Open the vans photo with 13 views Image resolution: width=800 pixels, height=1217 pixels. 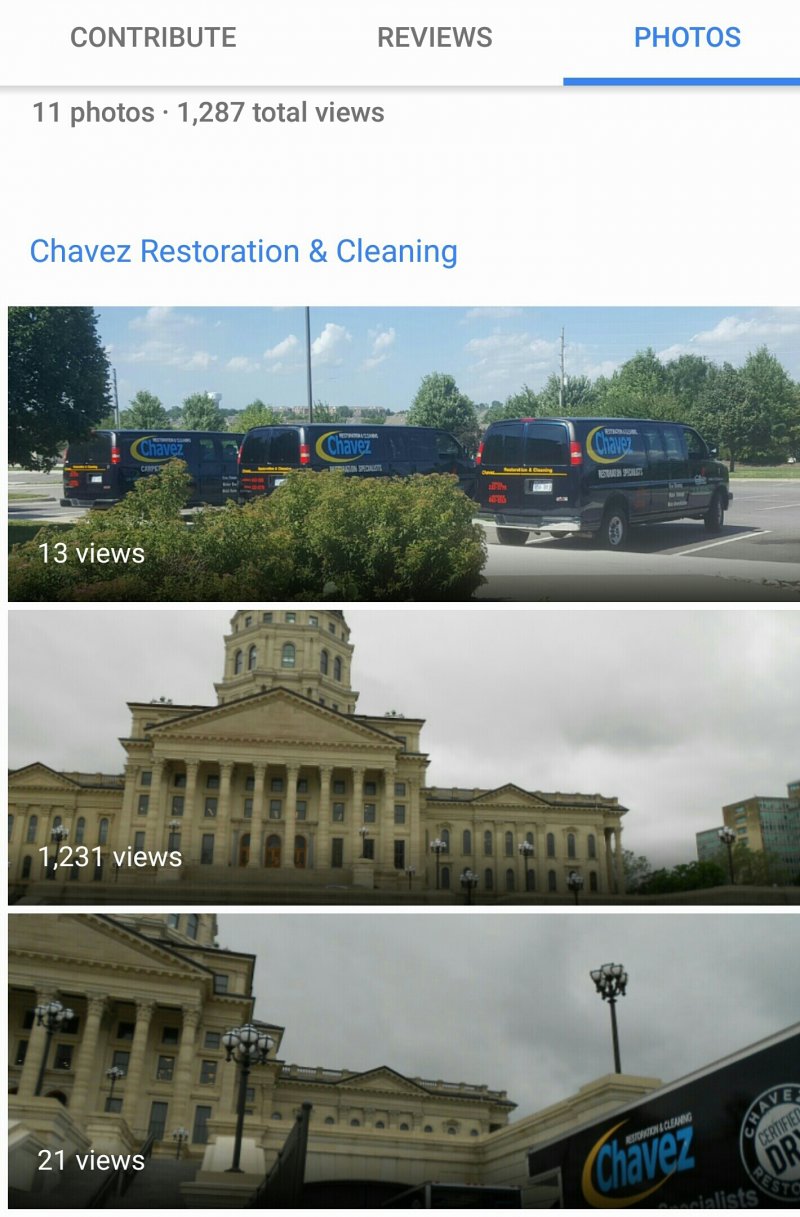pyautogui.click(x=404, y=453)
